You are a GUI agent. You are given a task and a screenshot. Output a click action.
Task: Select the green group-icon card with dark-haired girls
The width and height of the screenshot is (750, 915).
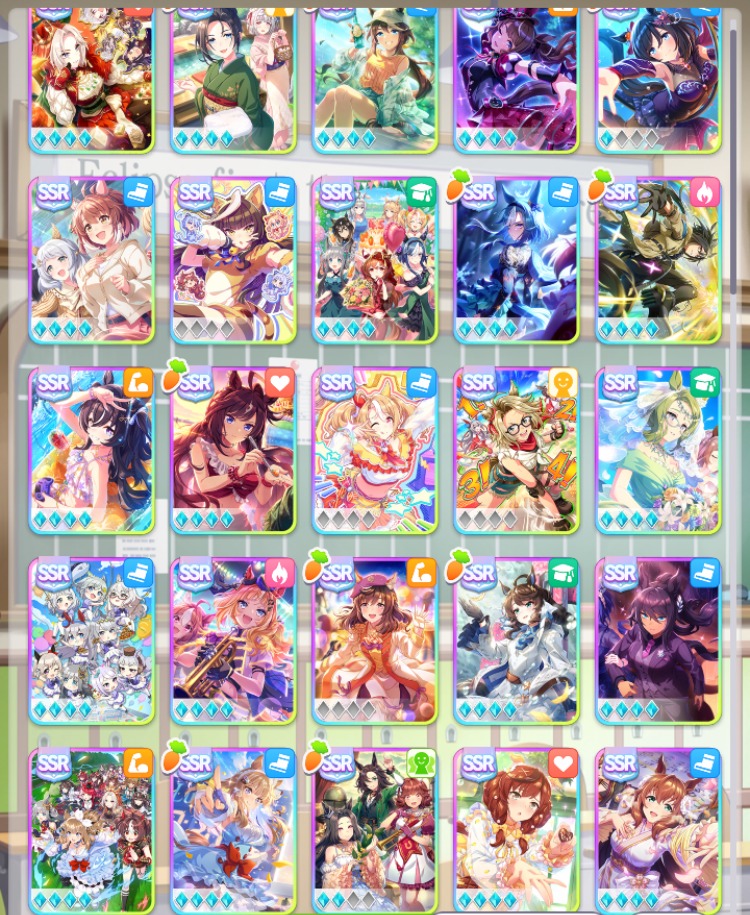tap(374, 830)
